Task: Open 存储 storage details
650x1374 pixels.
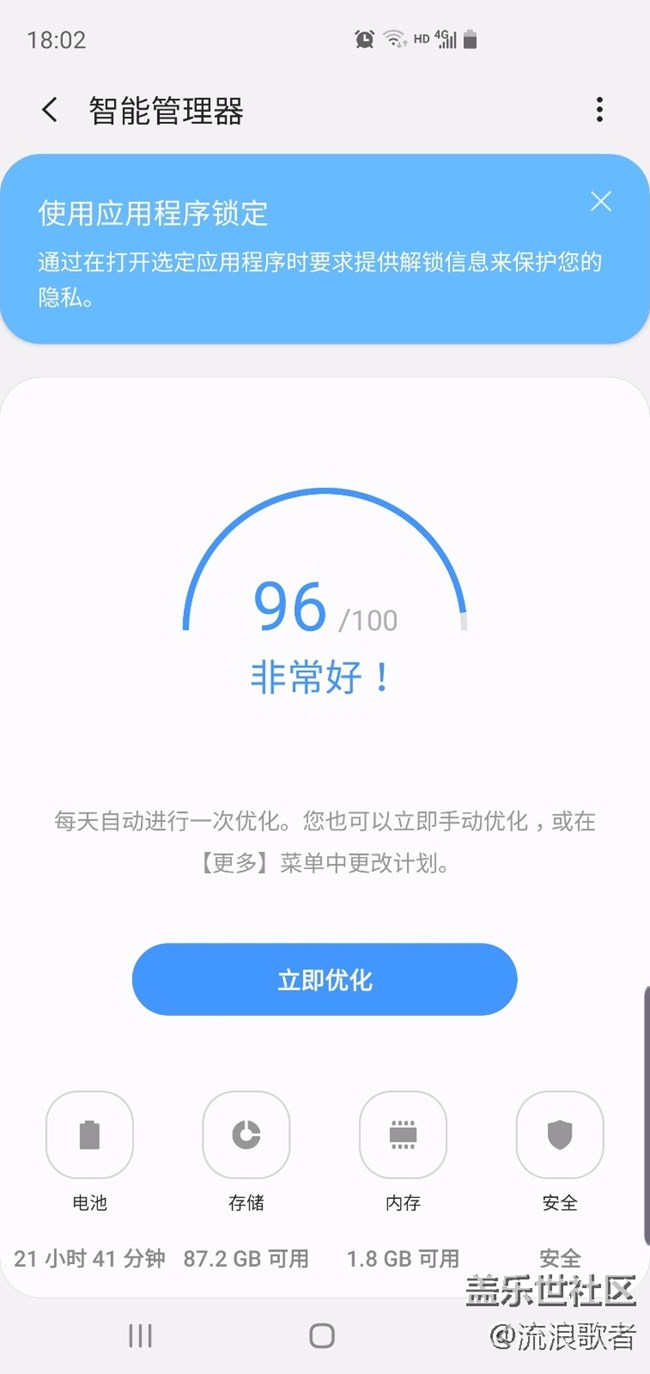Action: point(246,1135)
